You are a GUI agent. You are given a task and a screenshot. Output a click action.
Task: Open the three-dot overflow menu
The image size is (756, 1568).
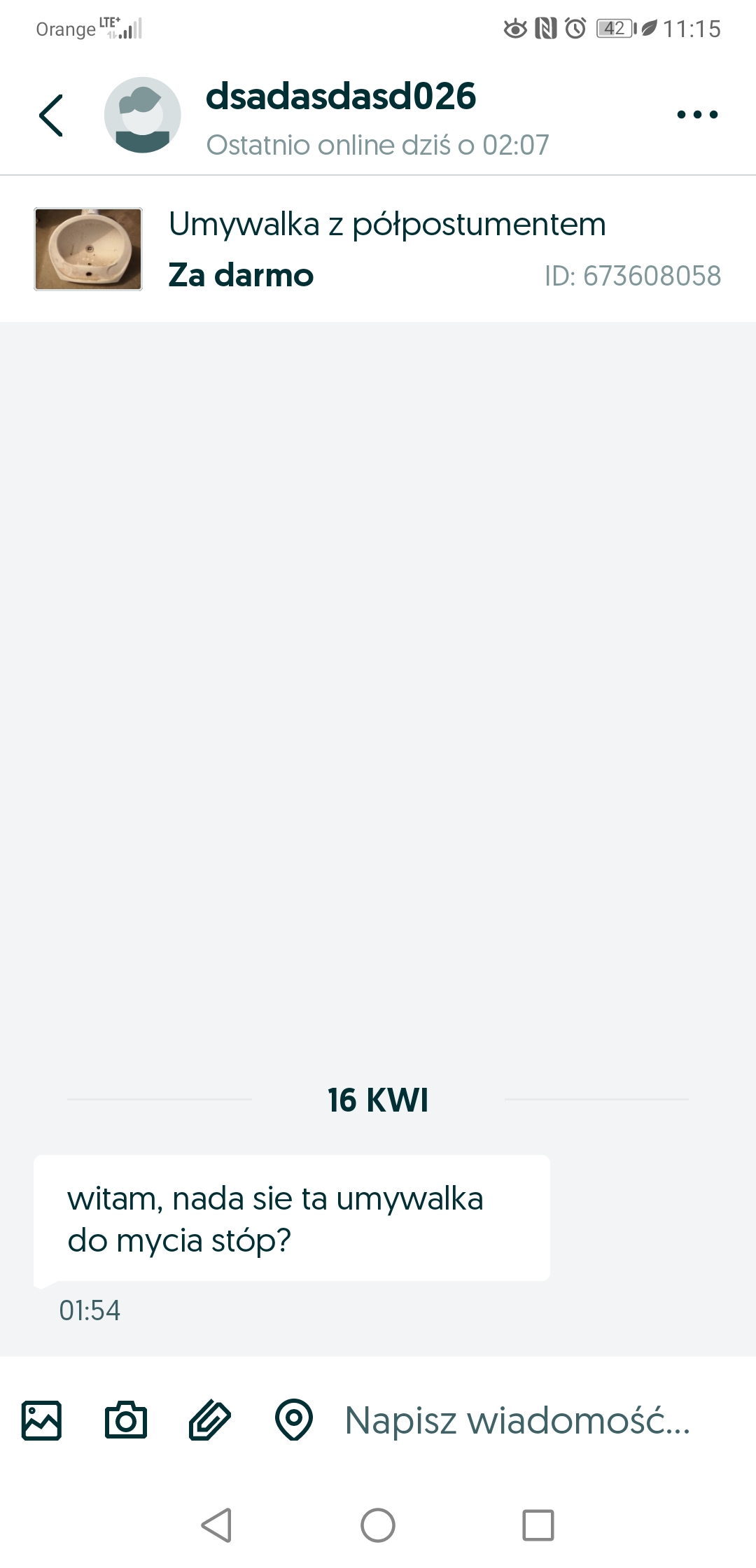click(x=697, y=115)
